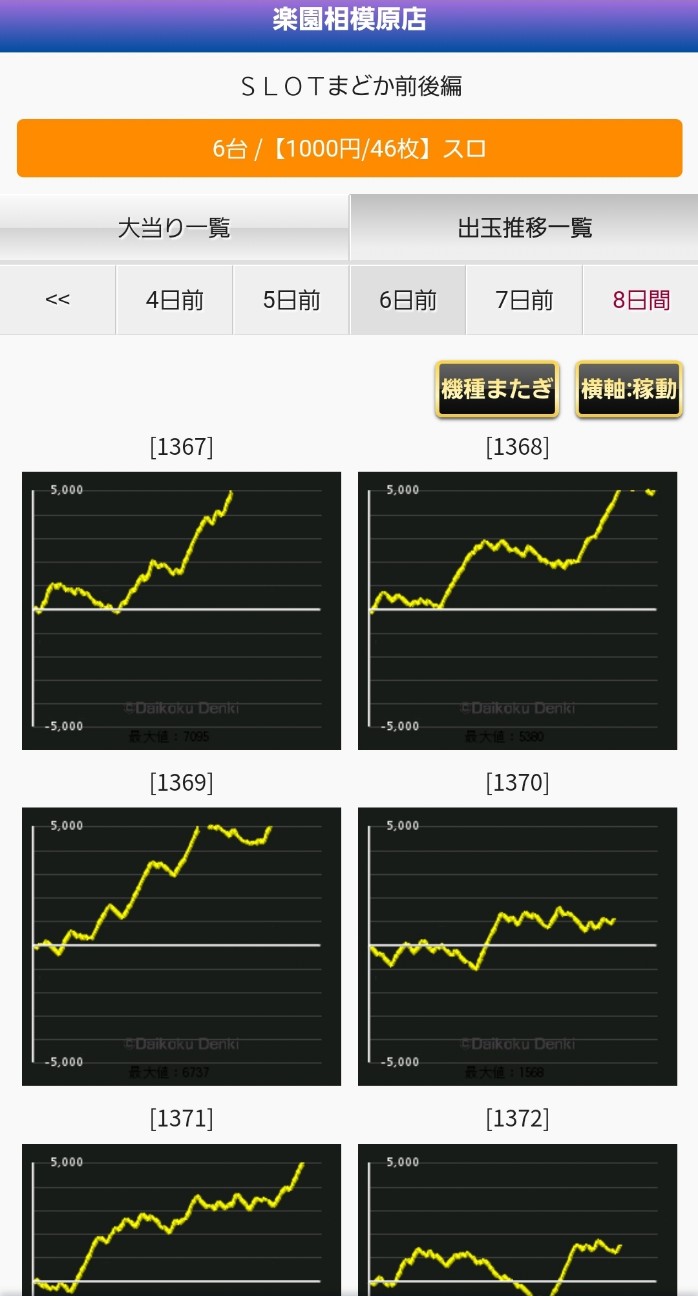This screenshot has height=1296, width=698.
Task: Show data from 5日前
Action: (x=291, y=300)
